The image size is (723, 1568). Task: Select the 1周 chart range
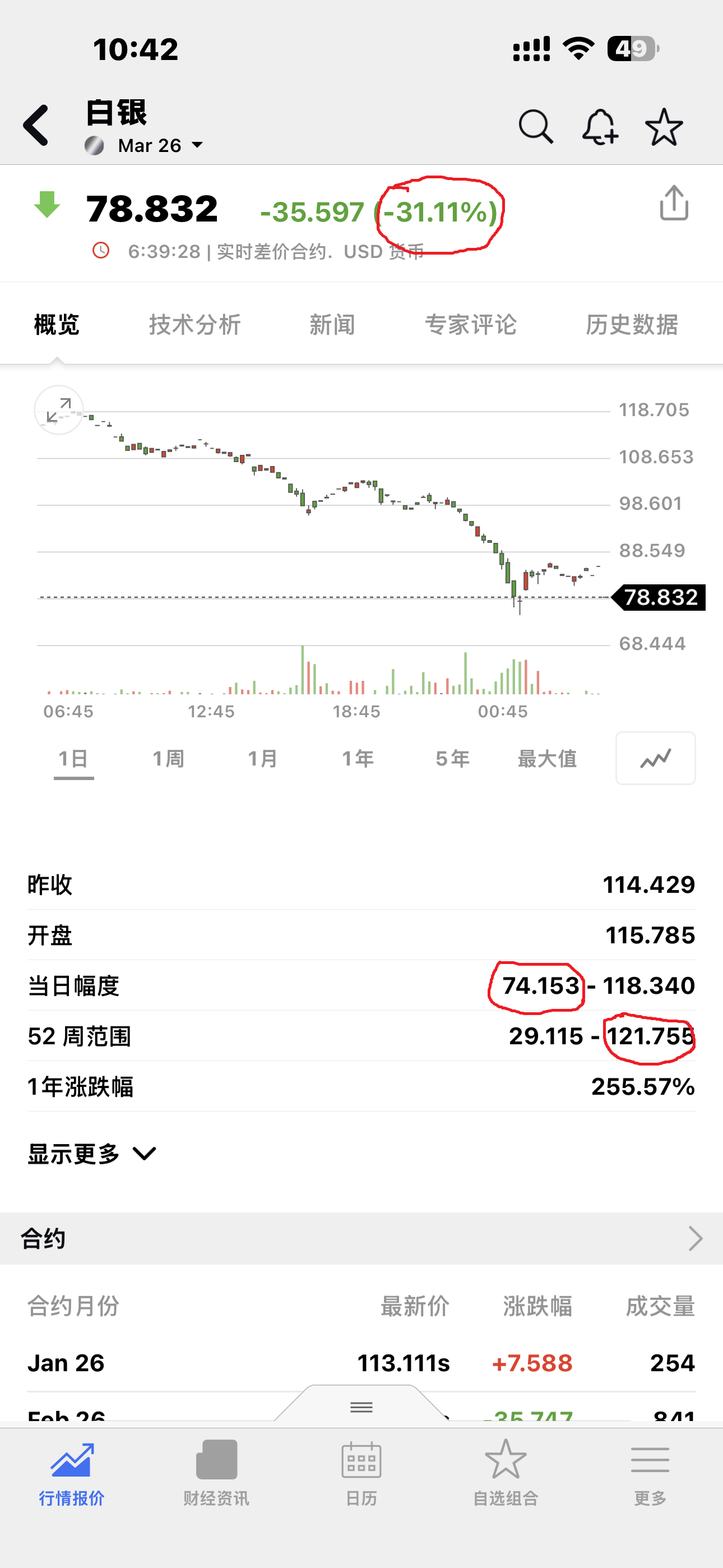click(168, 758)
